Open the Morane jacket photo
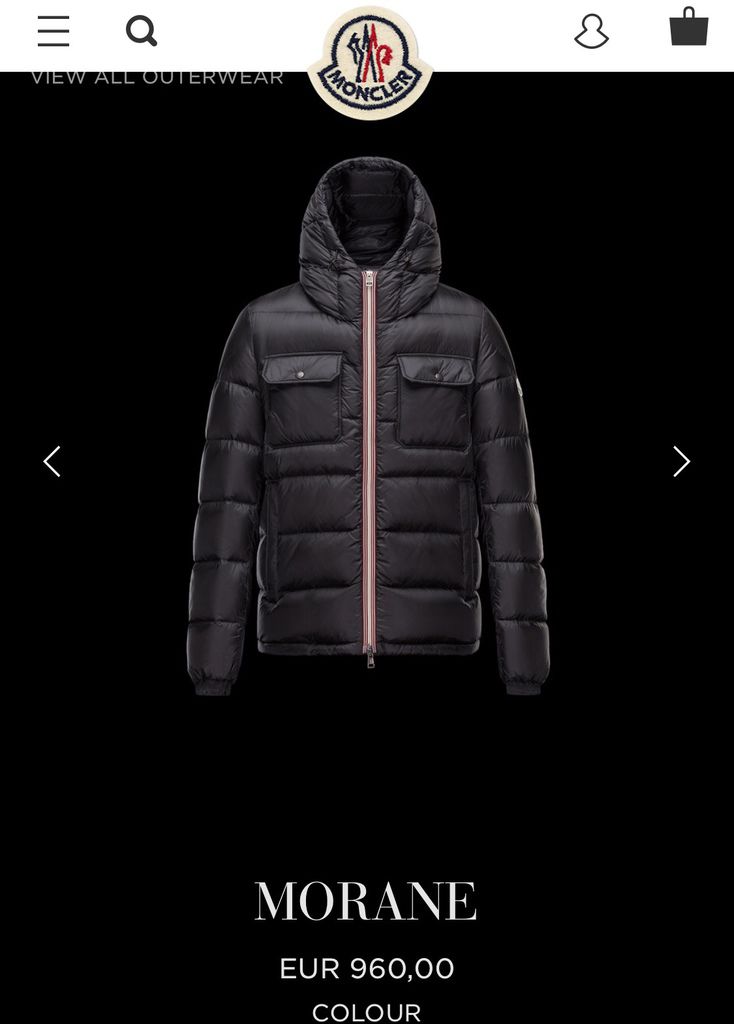734x1024 pixels. (x=368, y=430)
